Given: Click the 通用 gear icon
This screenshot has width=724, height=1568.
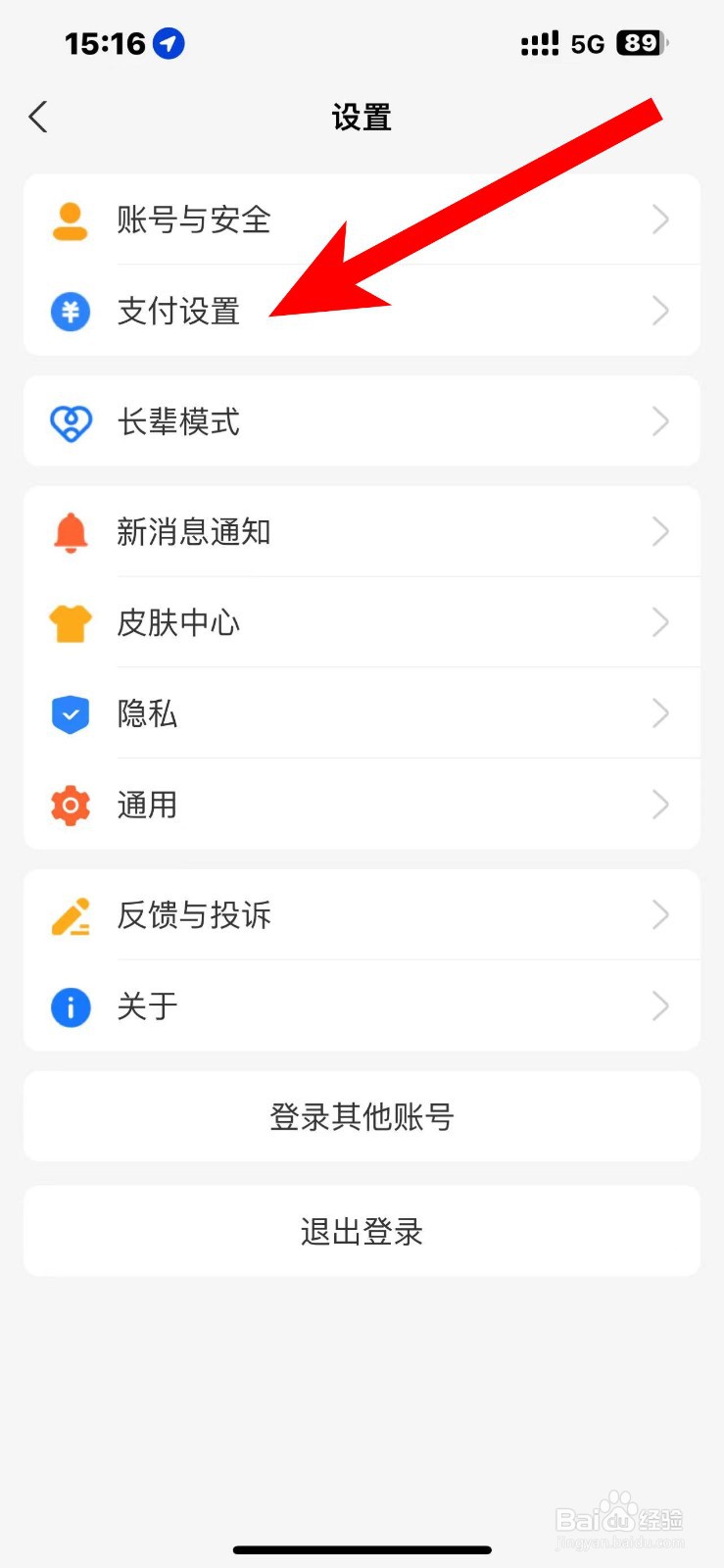Looking at the screenshot, I should (x=70, y=805).
